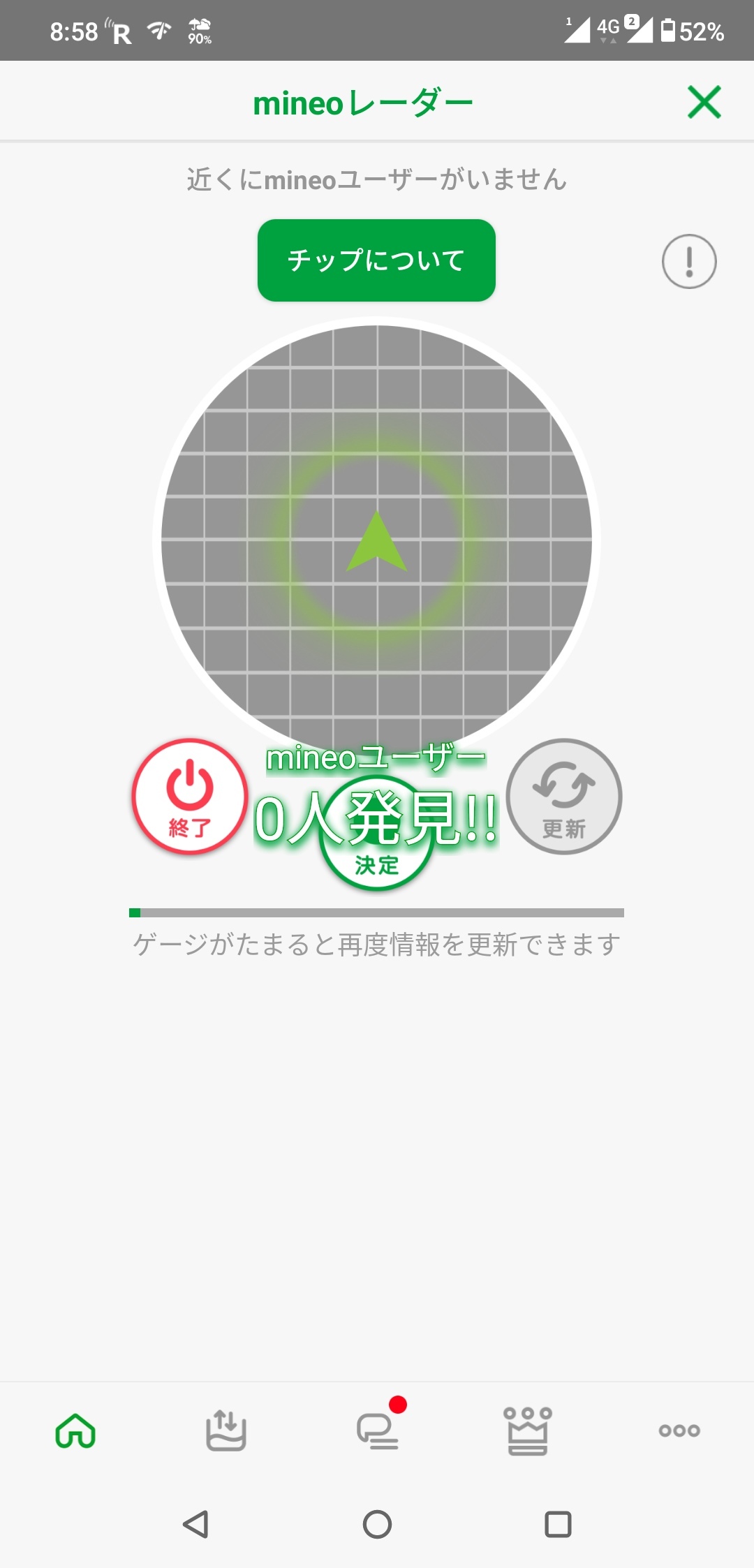Close the mineo radar screen
Image resolution: width=754 pixels, height=1568 pixels.
(704, 103)
